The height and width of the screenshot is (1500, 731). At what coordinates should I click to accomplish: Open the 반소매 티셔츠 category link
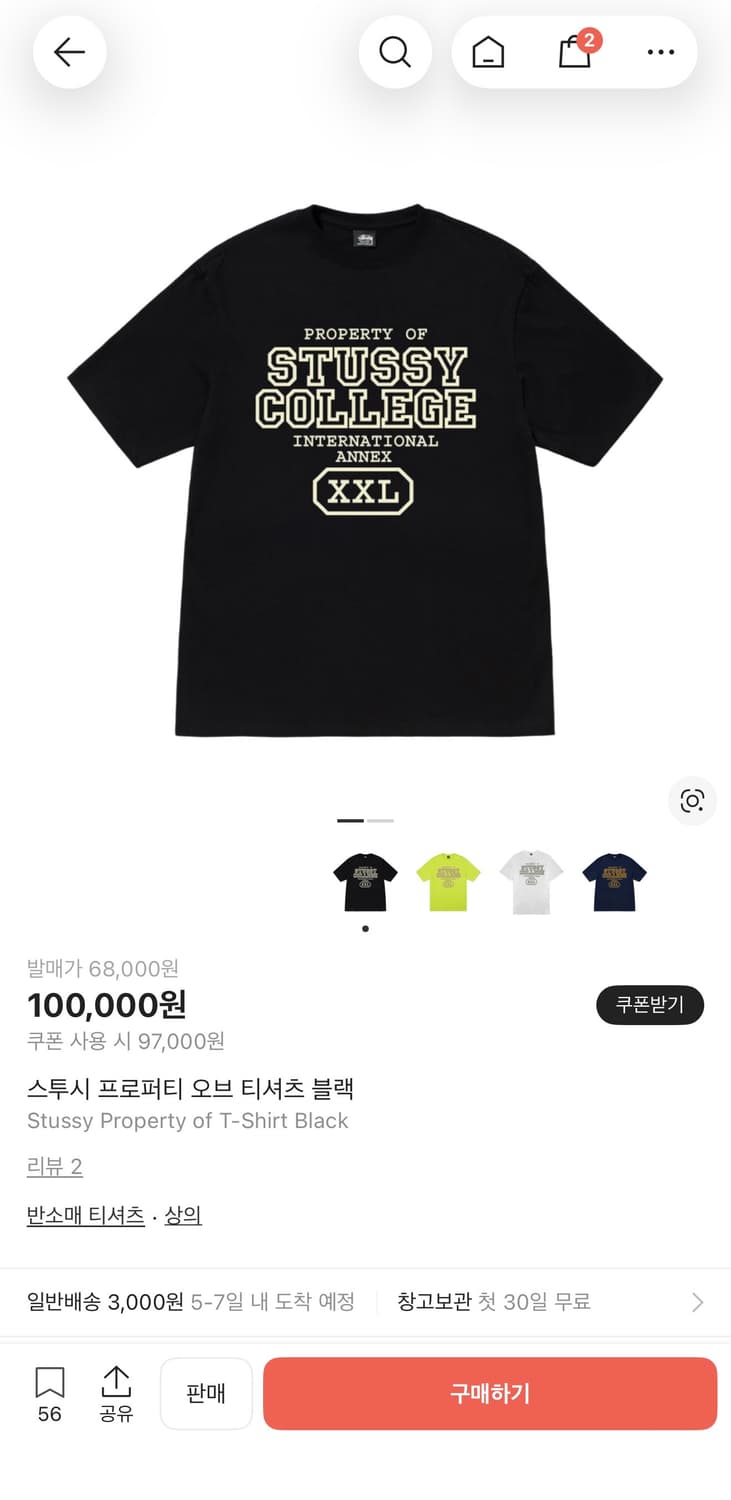coord(84,1214)
